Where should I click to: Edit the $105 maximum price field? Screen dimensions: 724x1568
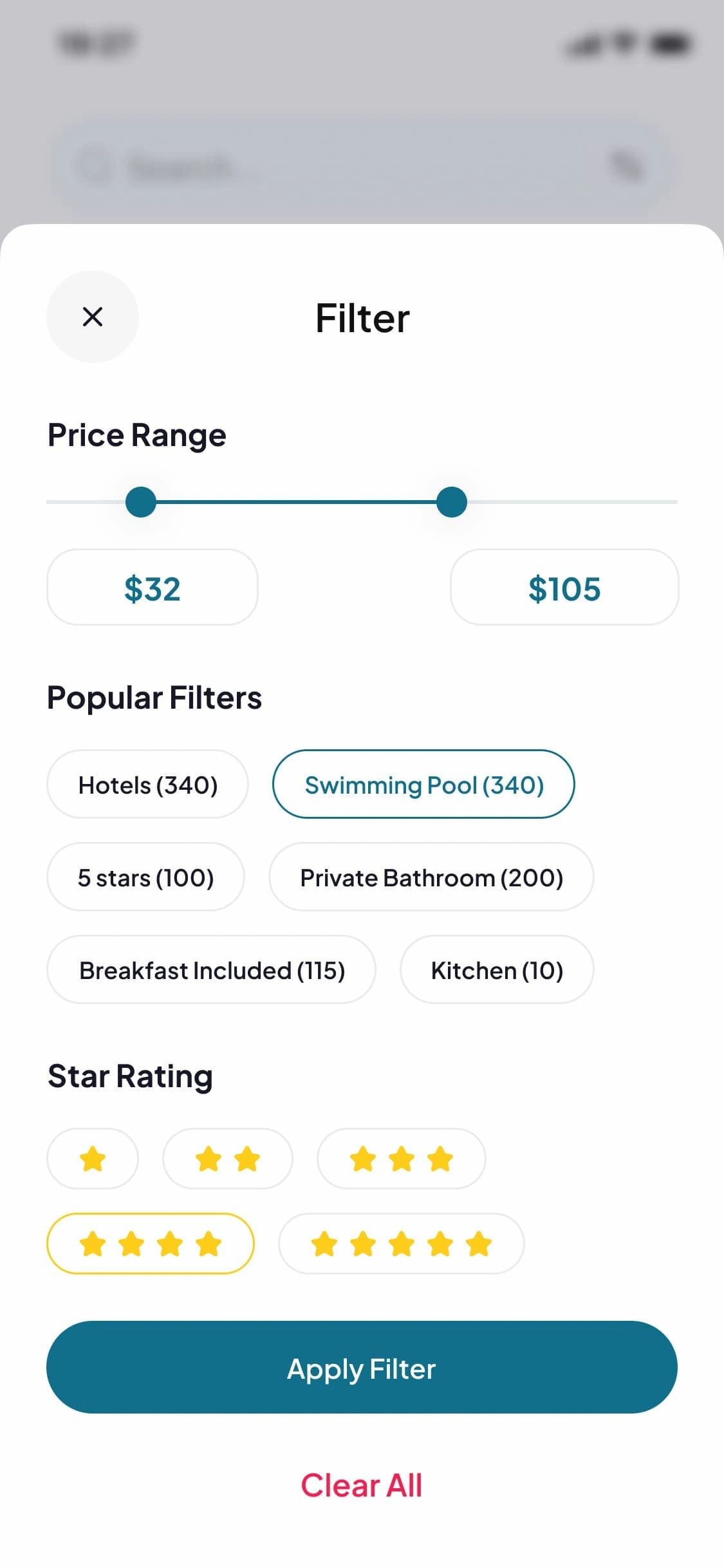(564, 587)
